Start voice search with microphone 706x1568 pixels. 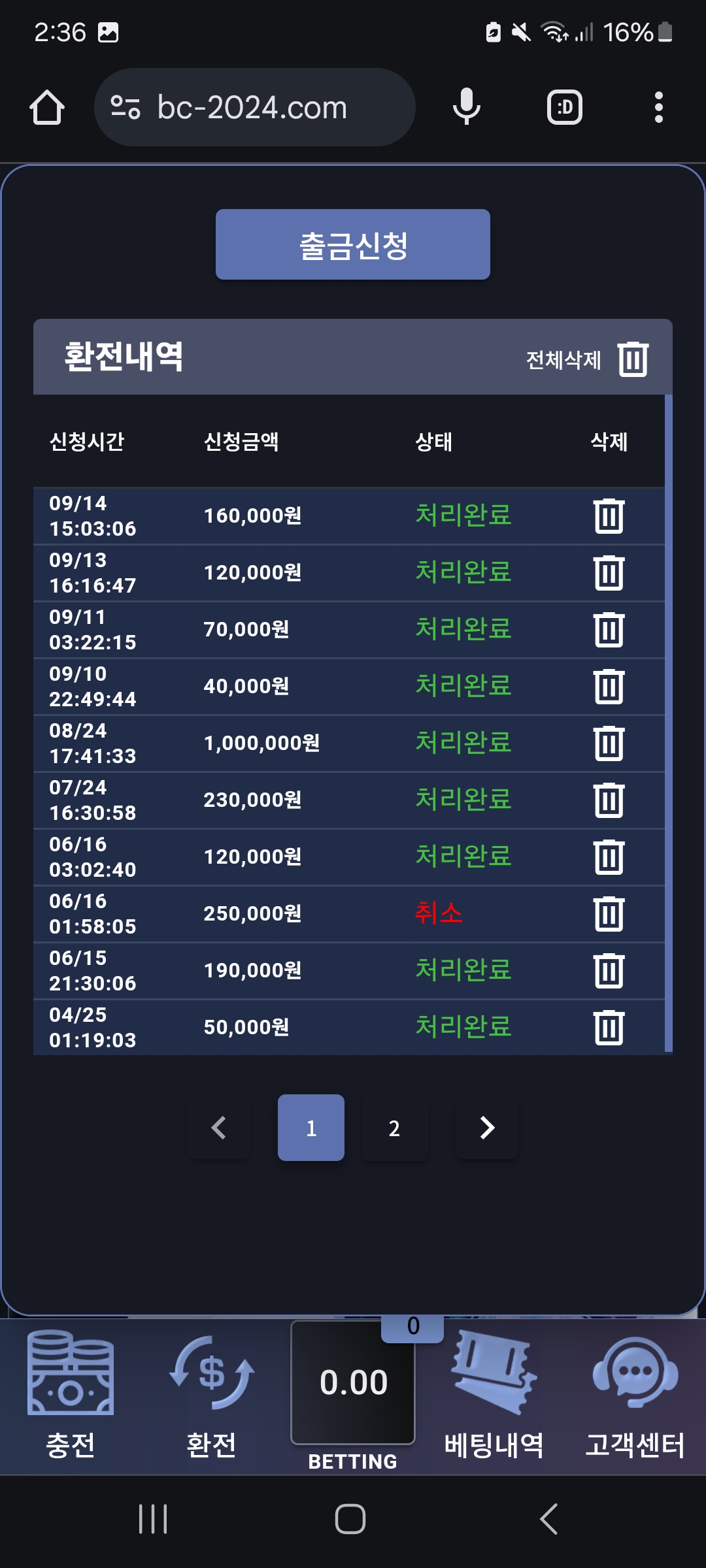coord(467,107)
